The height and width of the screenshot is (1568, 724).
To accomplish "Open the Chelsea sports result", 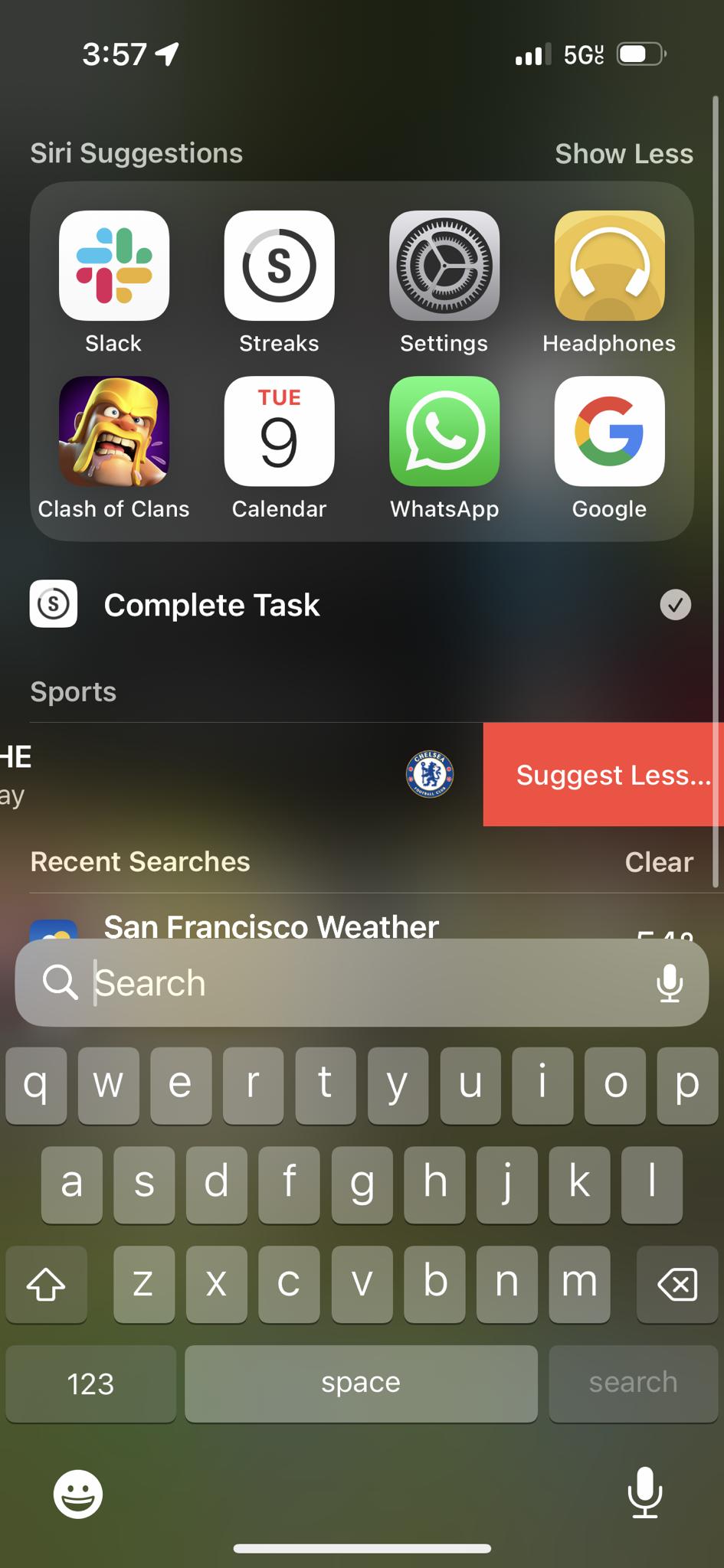I will click(230, 775).
